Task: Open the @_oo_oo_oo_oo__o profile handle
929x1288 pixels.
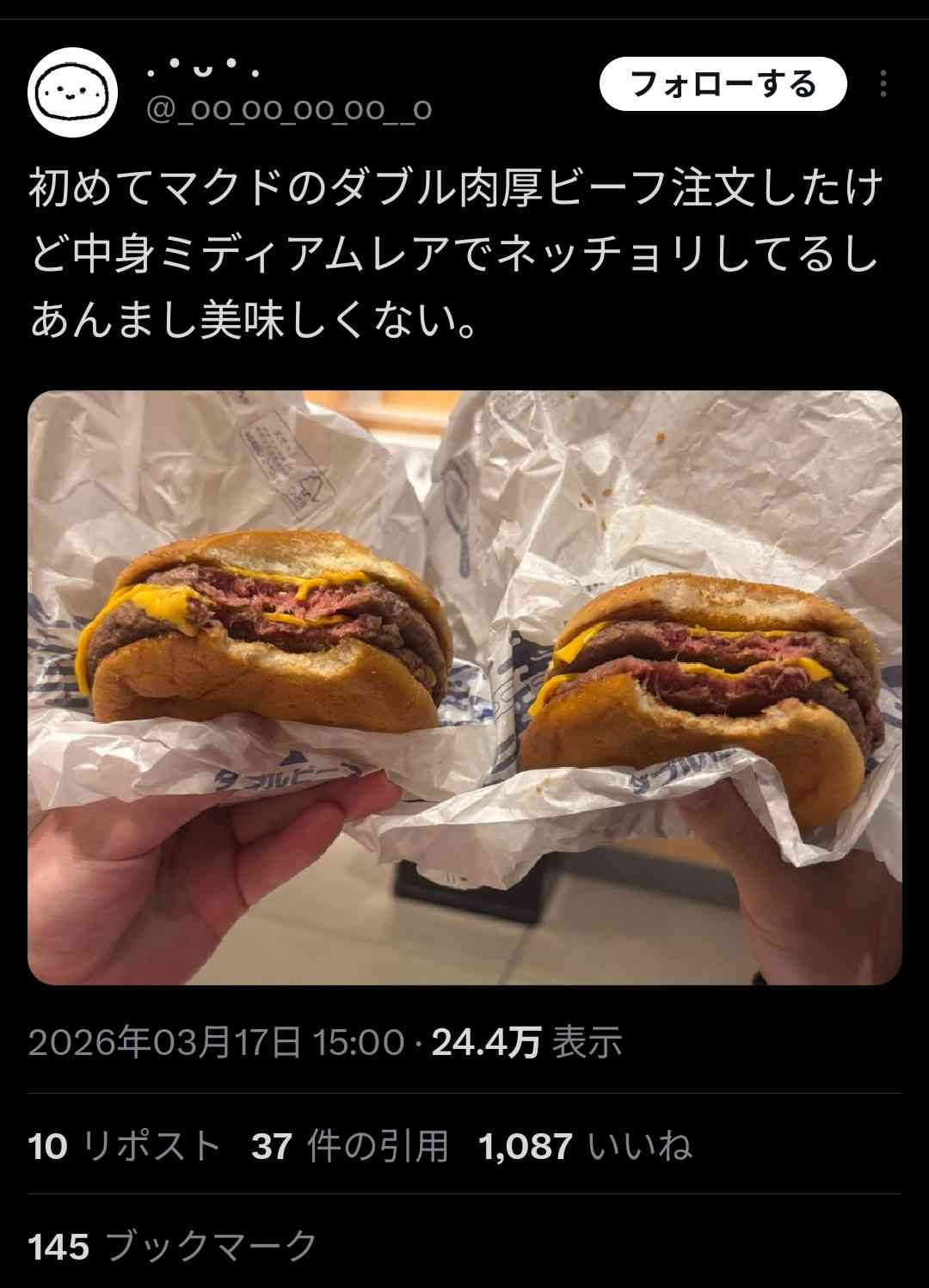Action: point(289,110)
